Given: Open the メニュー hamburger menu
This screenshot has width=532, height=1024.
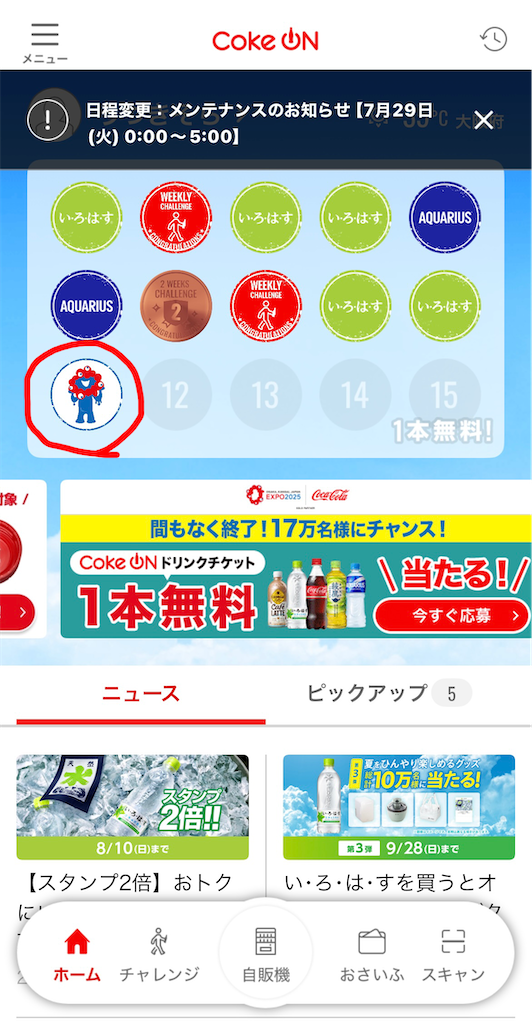Looking at the screenshot, I should (x=44, y=43).
